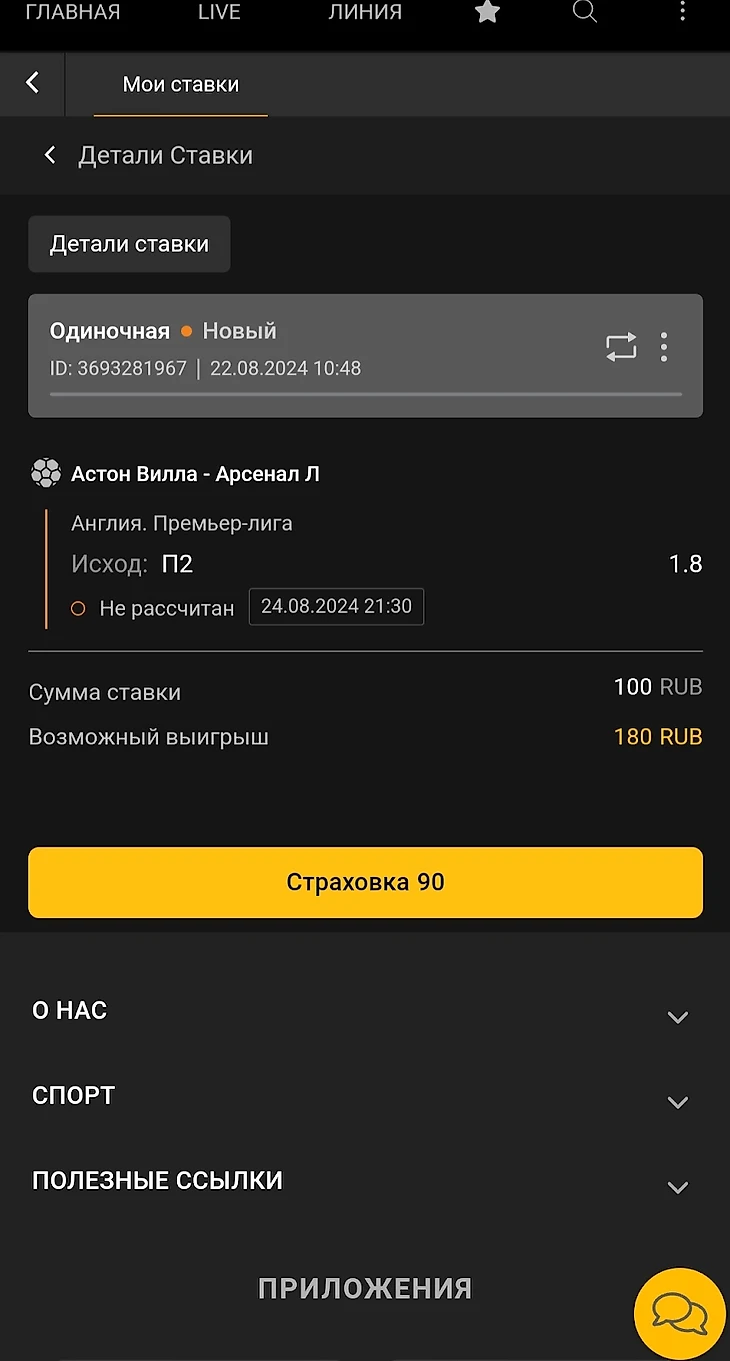Image resolution: width=730 pixels, height=1361 pixels.
Task: Tap the Детали ставки button
Action: coord(129,244)
